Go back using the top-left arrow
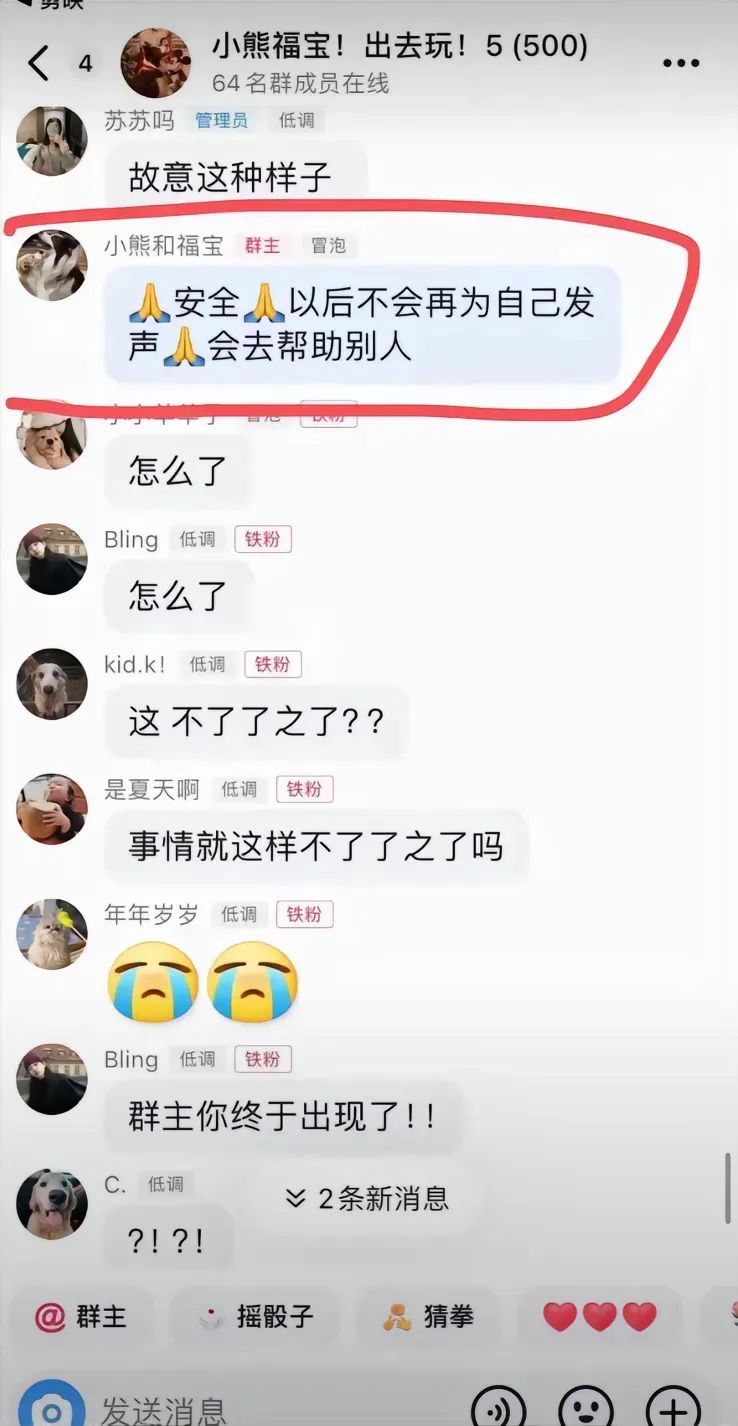The width and height of the screenshot is (738, 1426). 38,63
